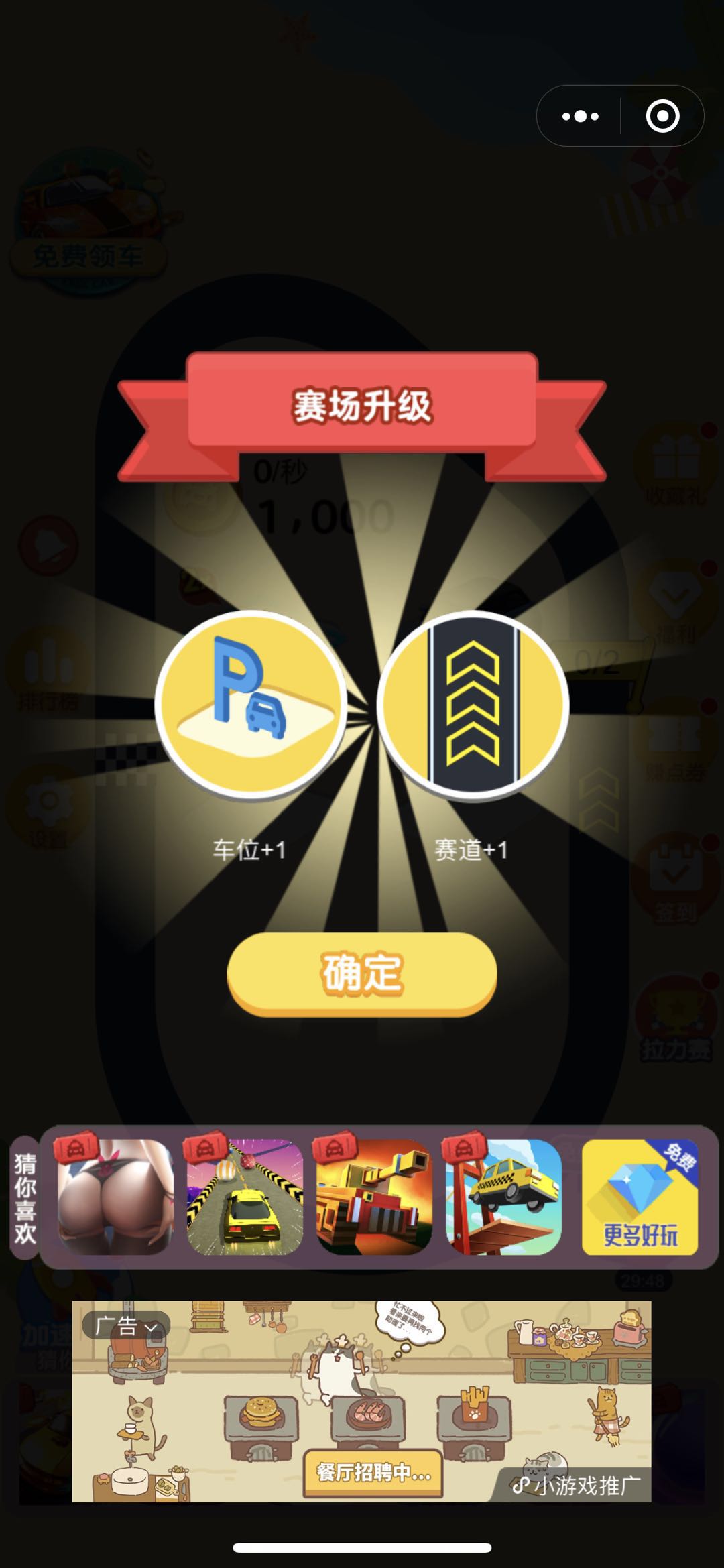This screenshot has width=724, height=1568.
Task: Open the yellow racing car game tile
Action: pos(245,1197)
